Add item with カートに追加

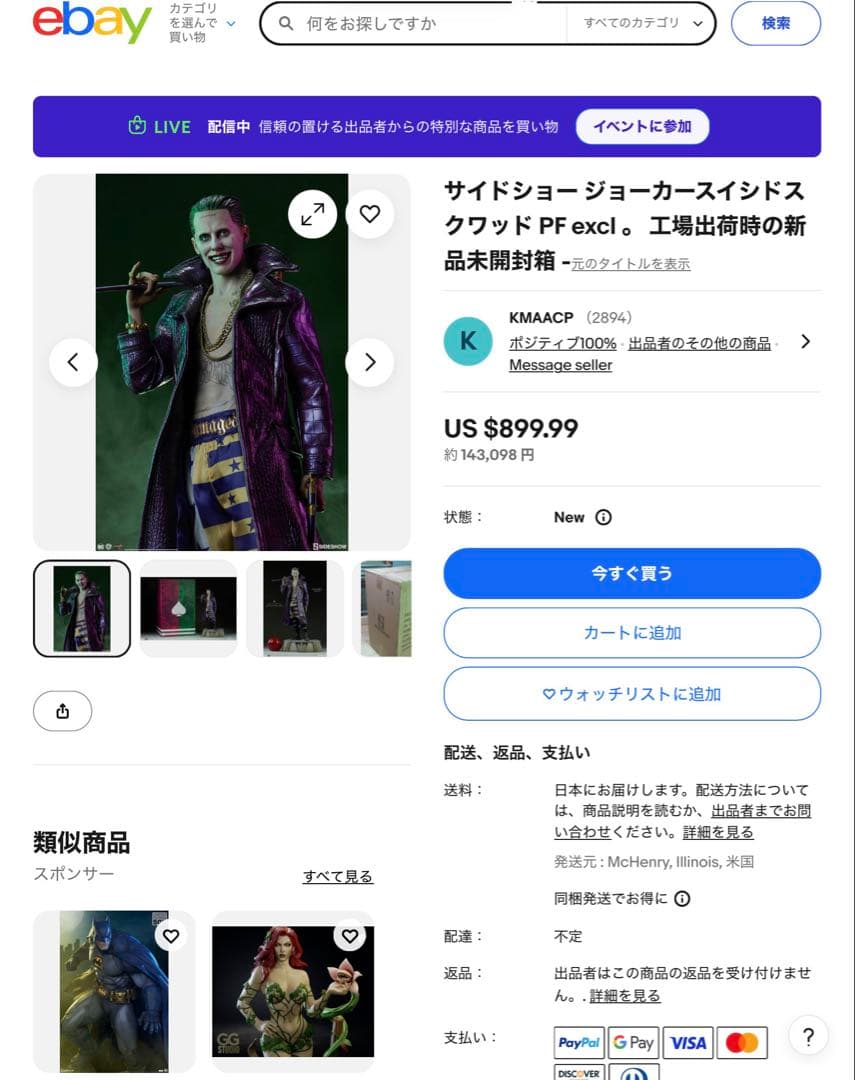632,633
